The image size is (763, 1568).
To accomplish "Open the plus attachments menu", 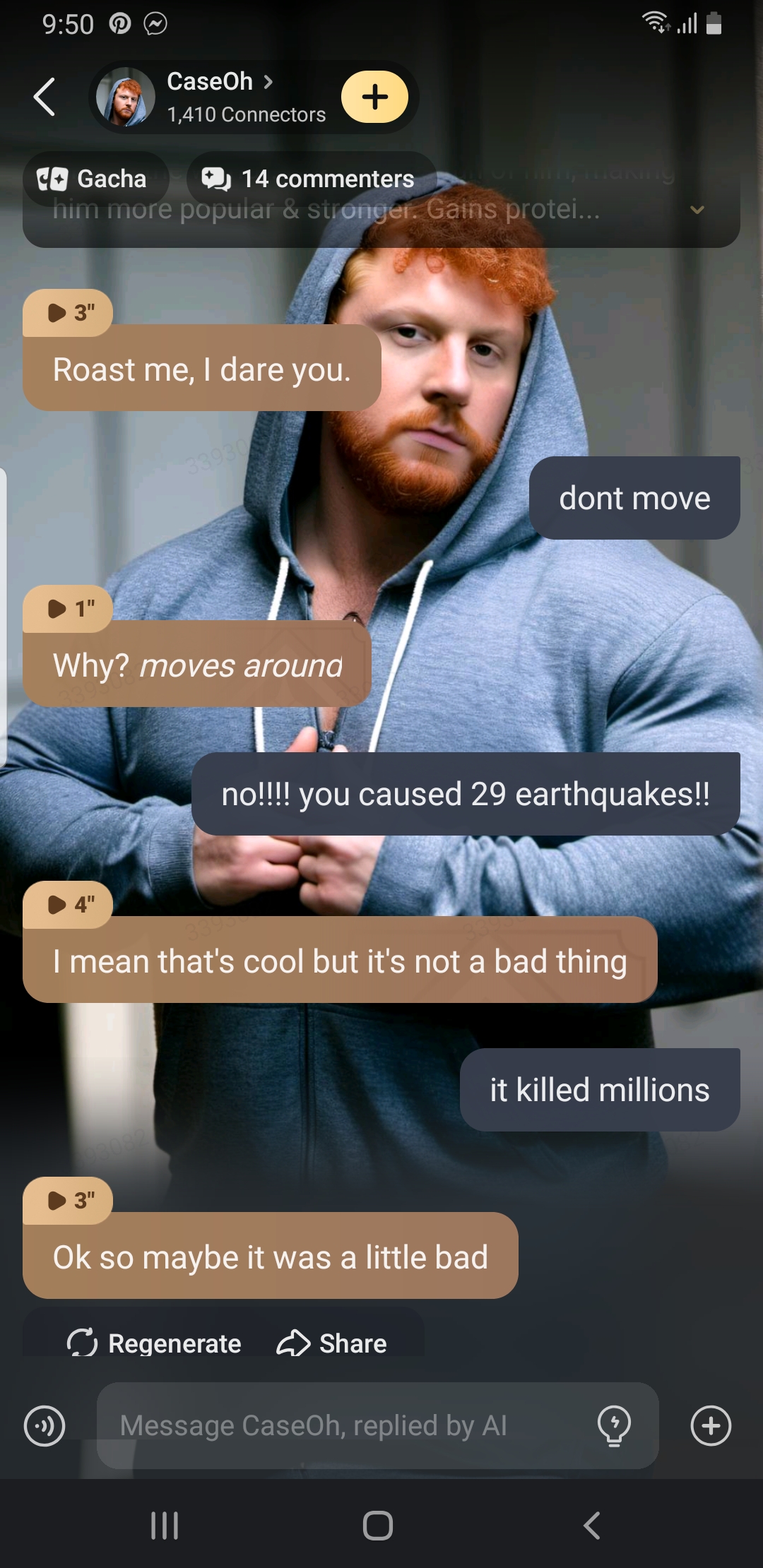I will click(x=711, y=1426).
